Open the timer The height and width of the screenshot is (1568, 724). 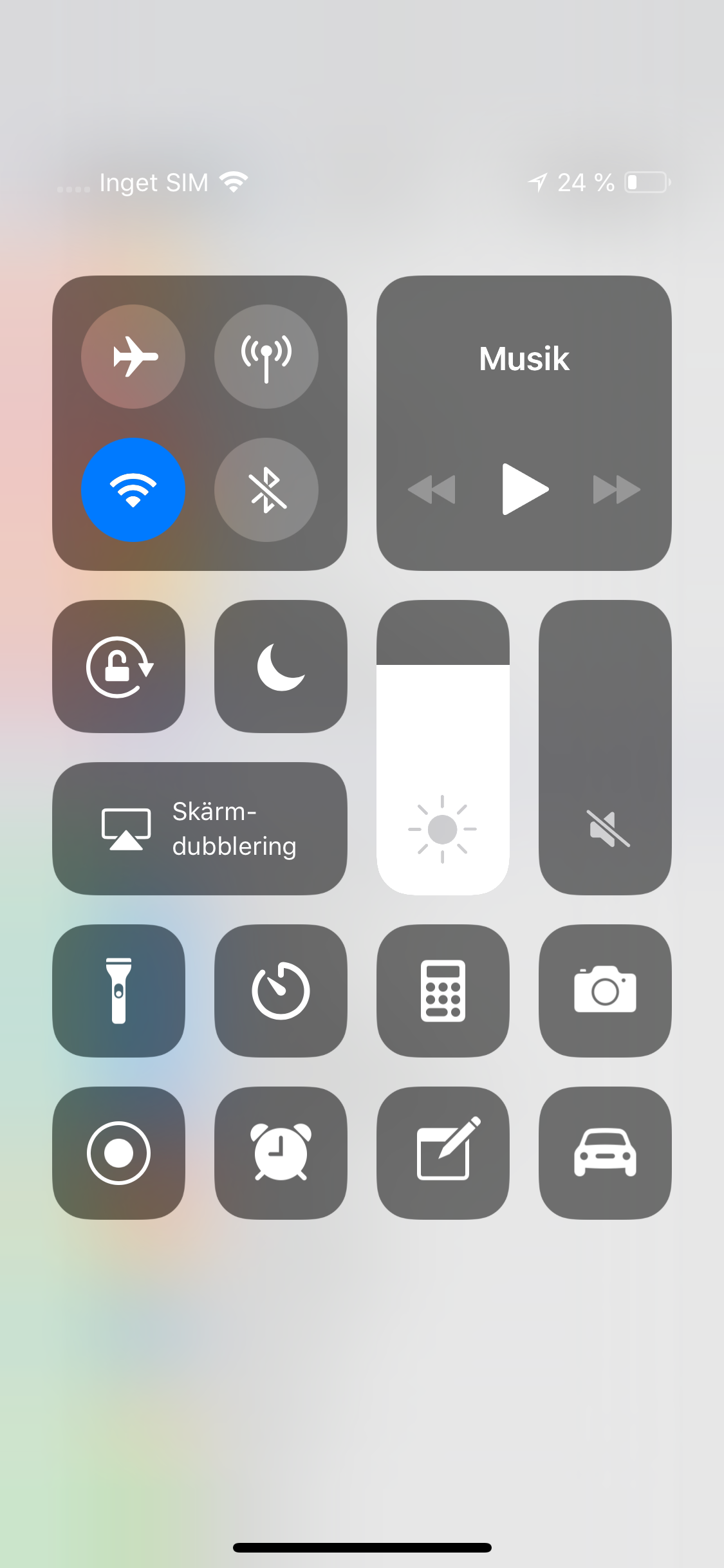[281, 991]
